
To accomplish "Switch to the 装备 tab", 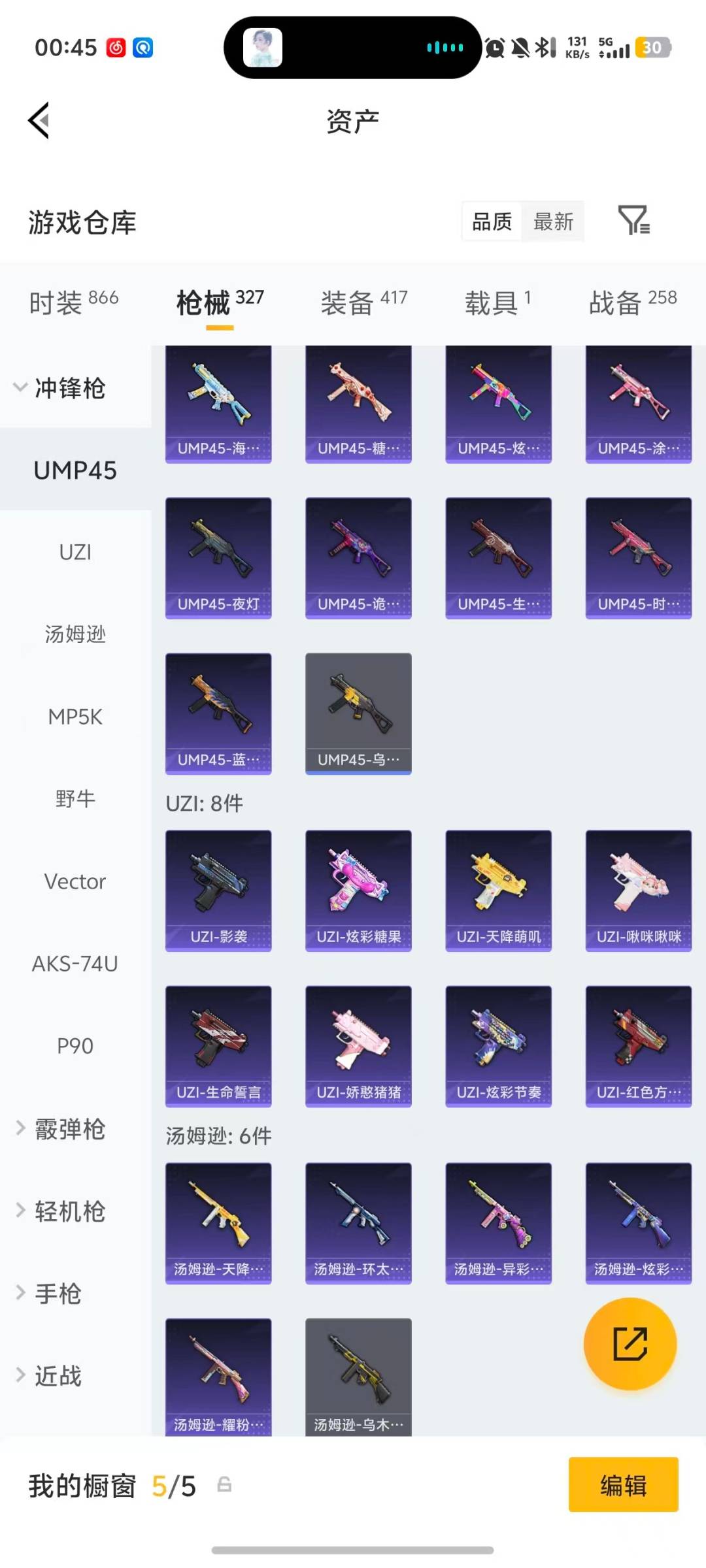I will click(x=363, y=302).
